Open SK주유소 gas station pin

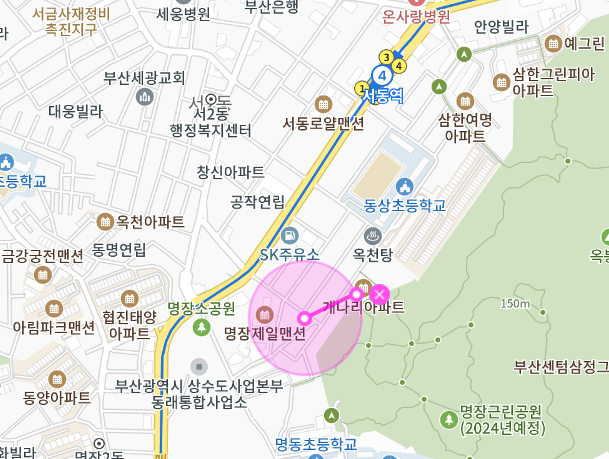(289, 235)
